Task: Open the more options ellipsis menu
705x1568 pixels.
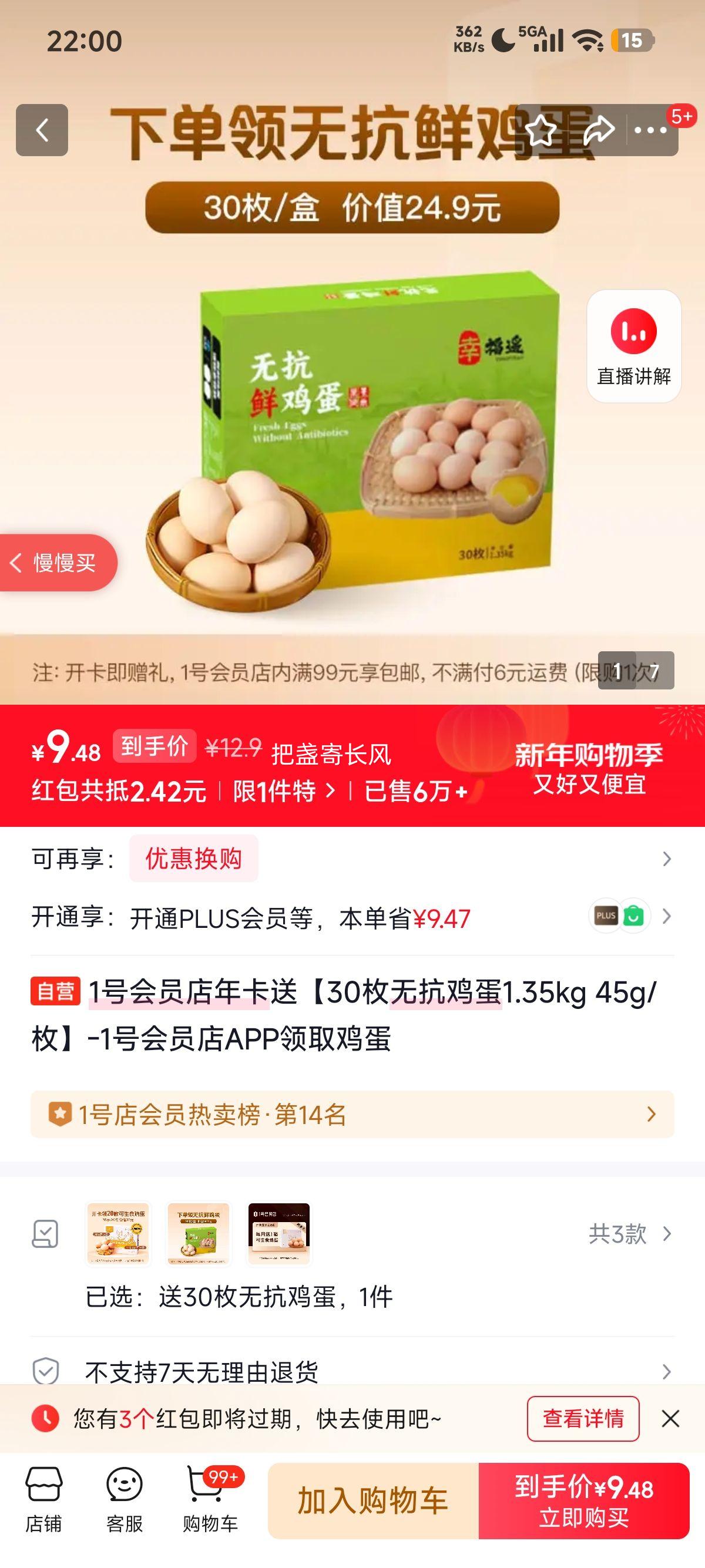Action: (x=650, y=129)
